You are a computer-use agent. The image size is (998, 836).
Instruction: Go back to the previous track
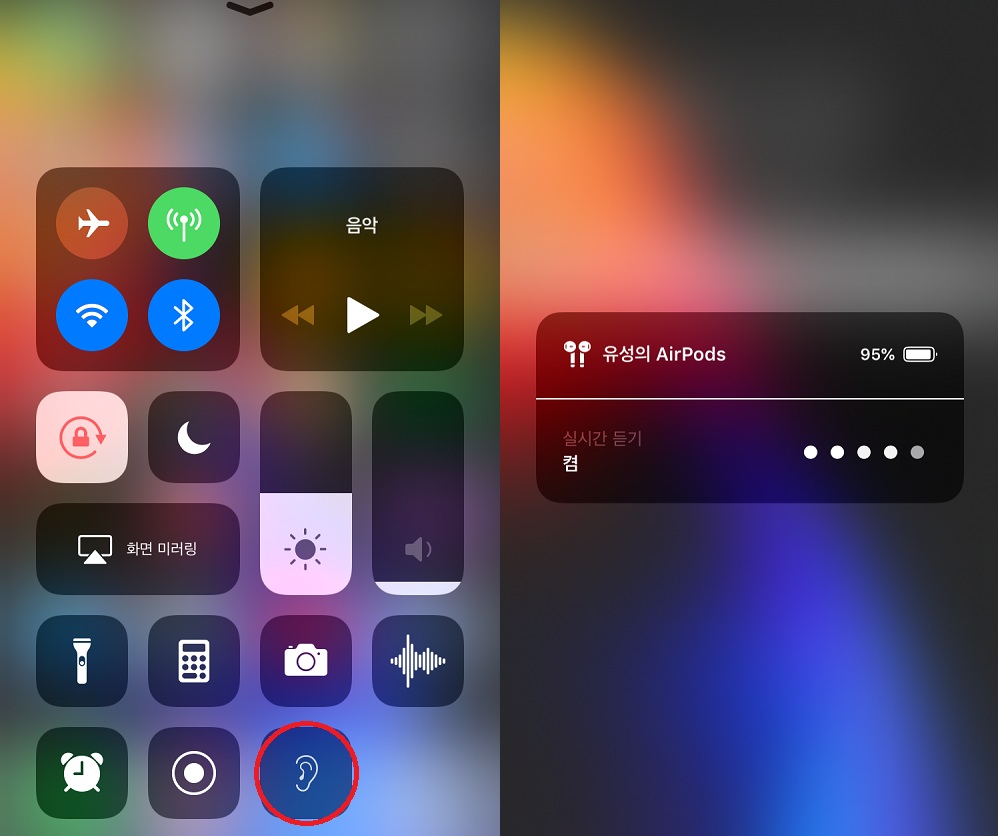pos(297,315)
